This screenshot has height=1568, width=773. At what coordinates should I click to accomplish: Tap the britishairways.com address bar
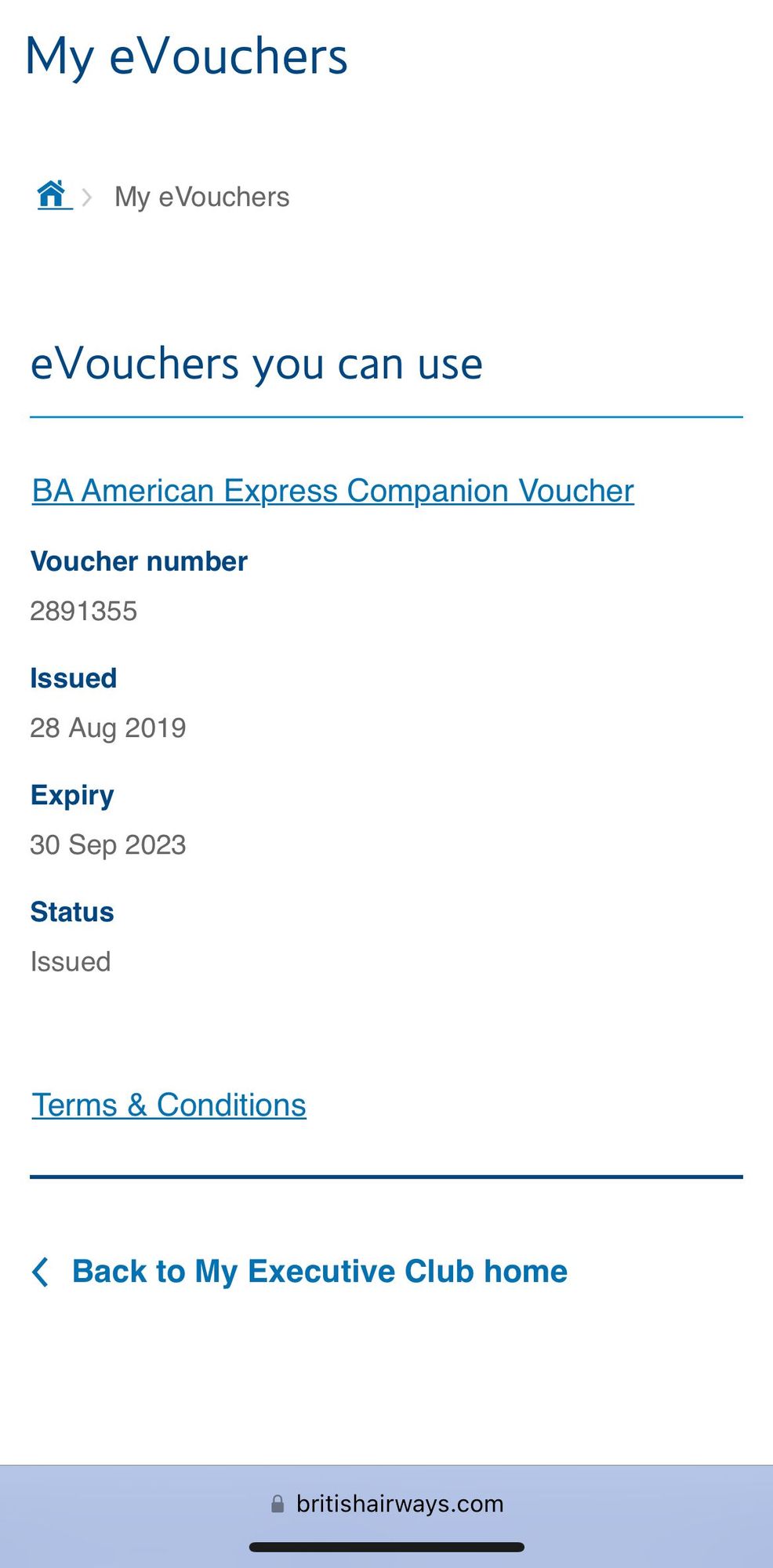click(387, 1504)
